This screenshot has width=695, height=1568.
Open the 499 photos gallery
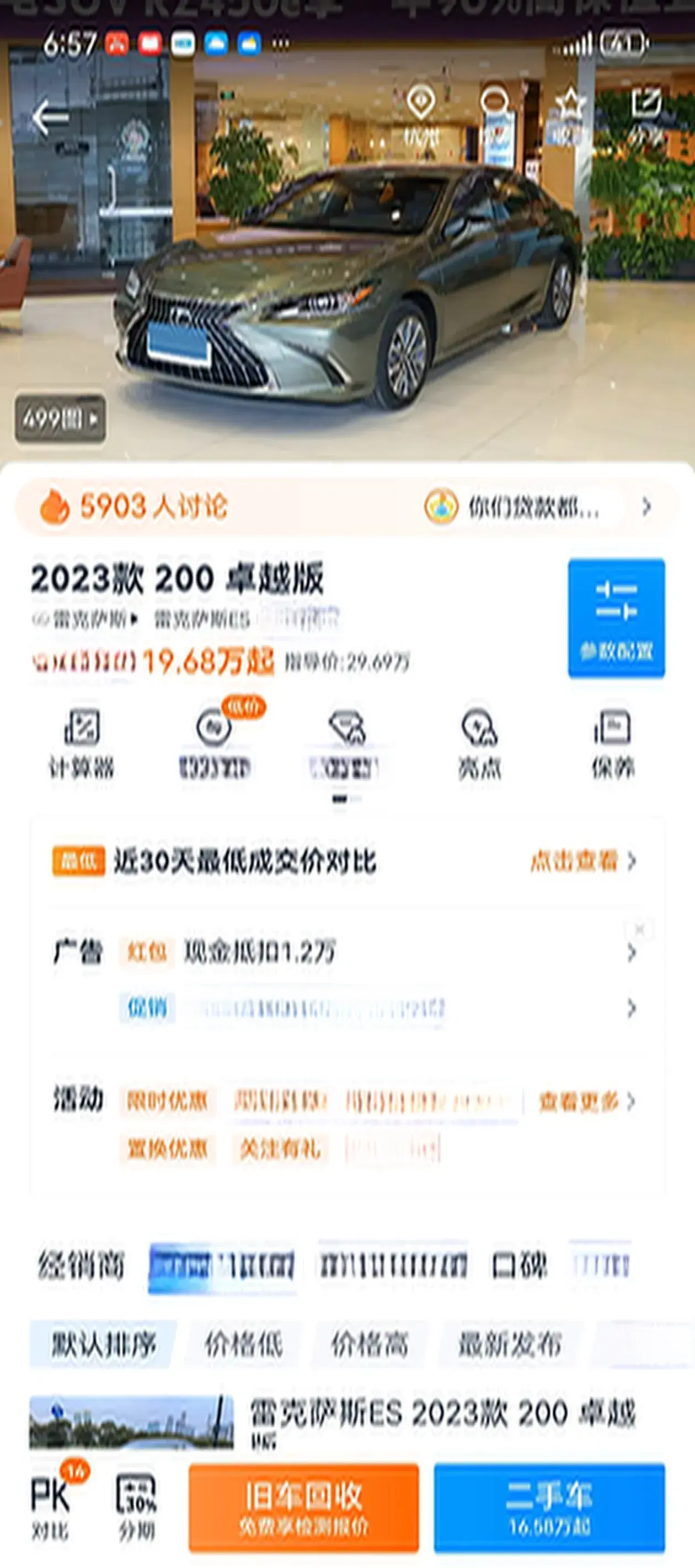pos(60,419)
